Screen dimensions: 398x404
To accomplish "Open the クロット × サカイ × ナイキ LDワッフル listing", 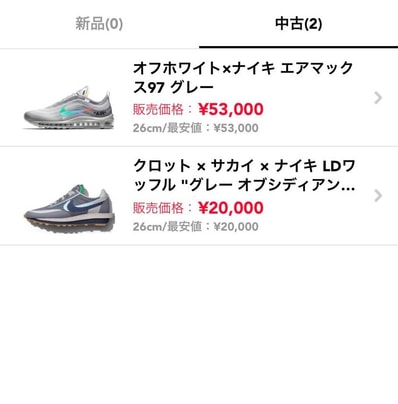I will coord(199,196).
